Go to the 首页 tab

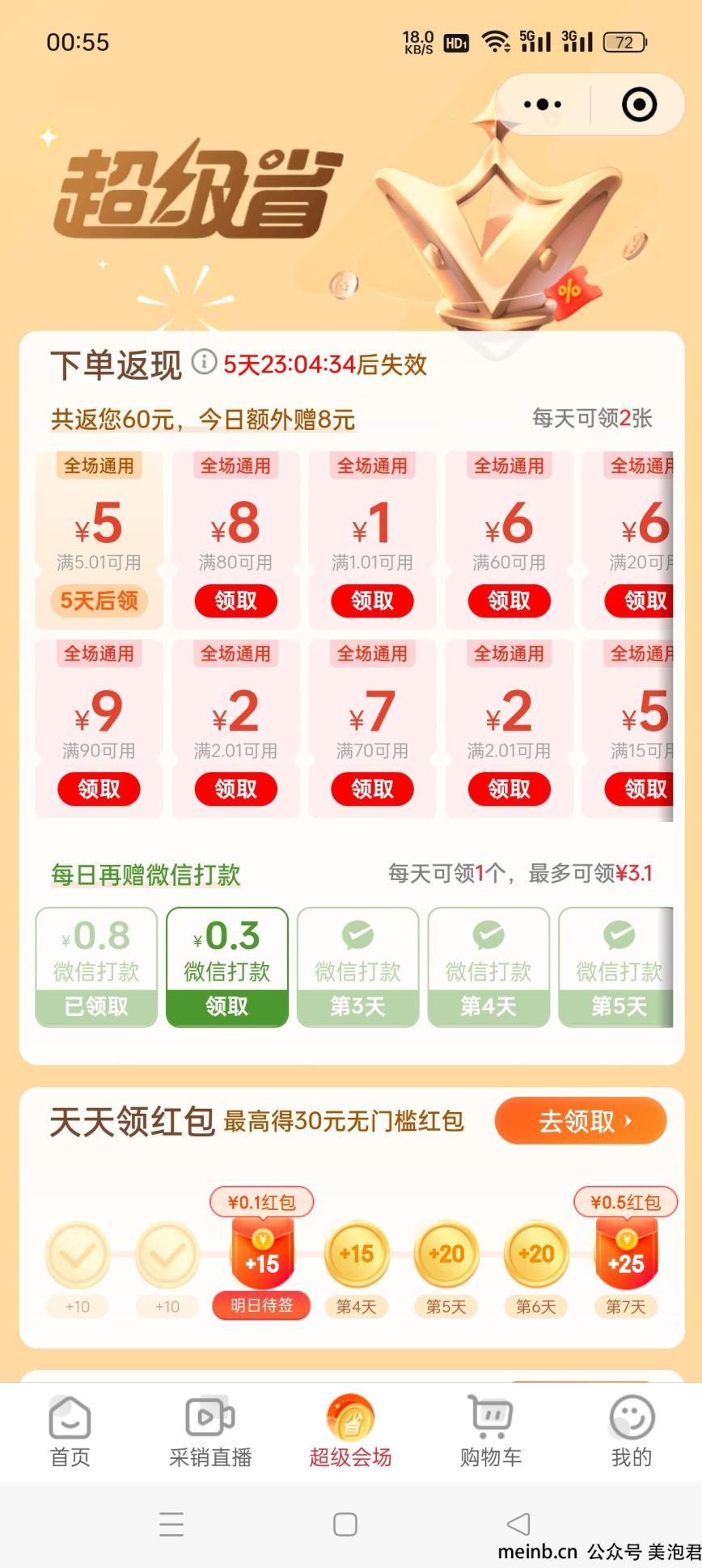tap(70, 1432)
